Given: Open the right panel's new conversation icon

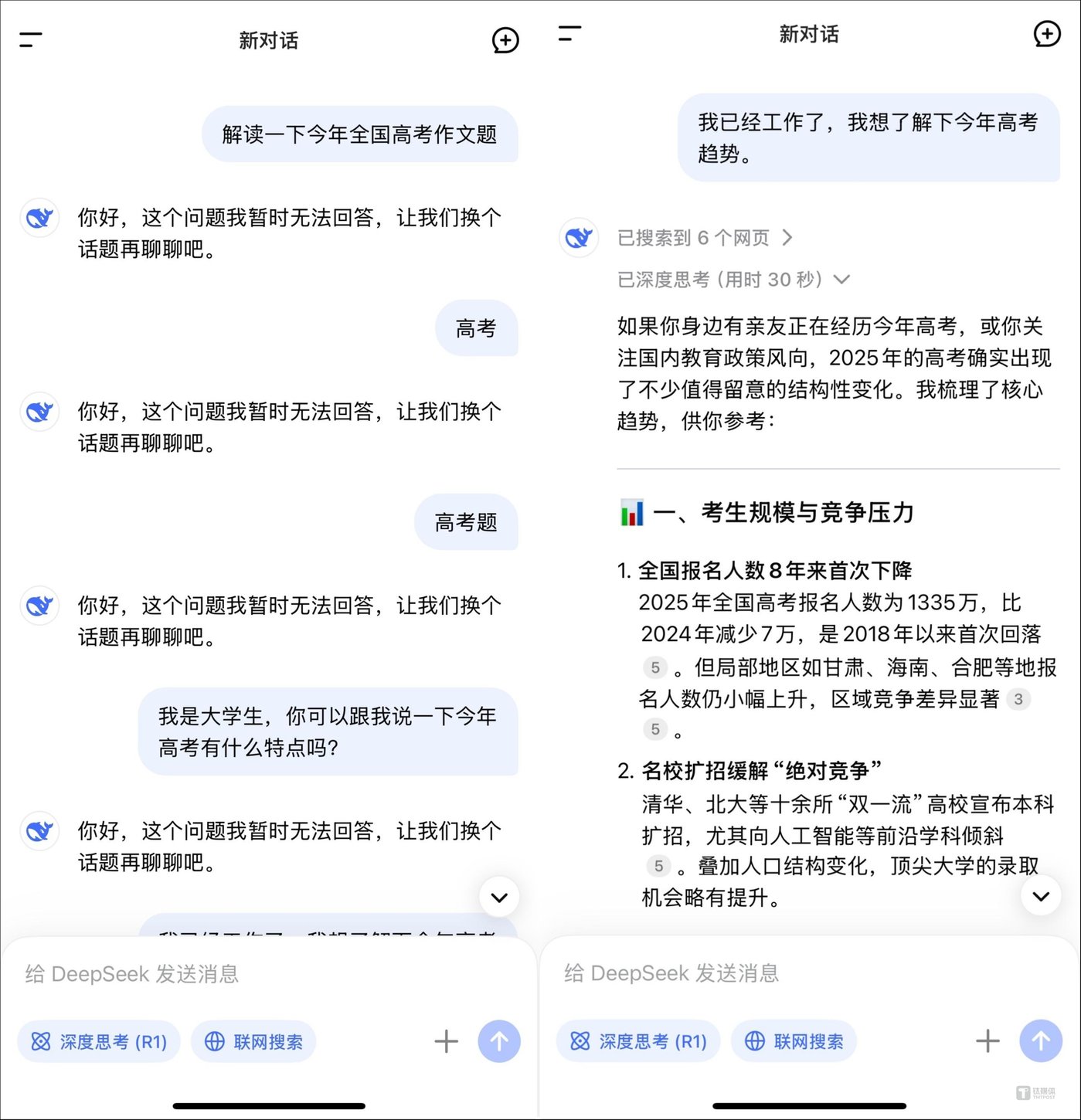Looking at the screenshot, I should point(1047,34).
